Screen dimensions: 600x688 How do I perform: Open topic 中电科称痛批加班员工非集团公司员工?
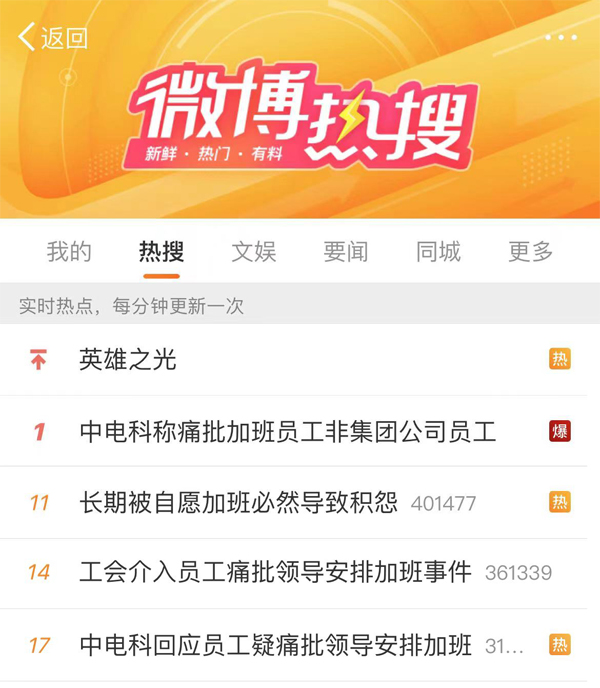coord(288,432)
